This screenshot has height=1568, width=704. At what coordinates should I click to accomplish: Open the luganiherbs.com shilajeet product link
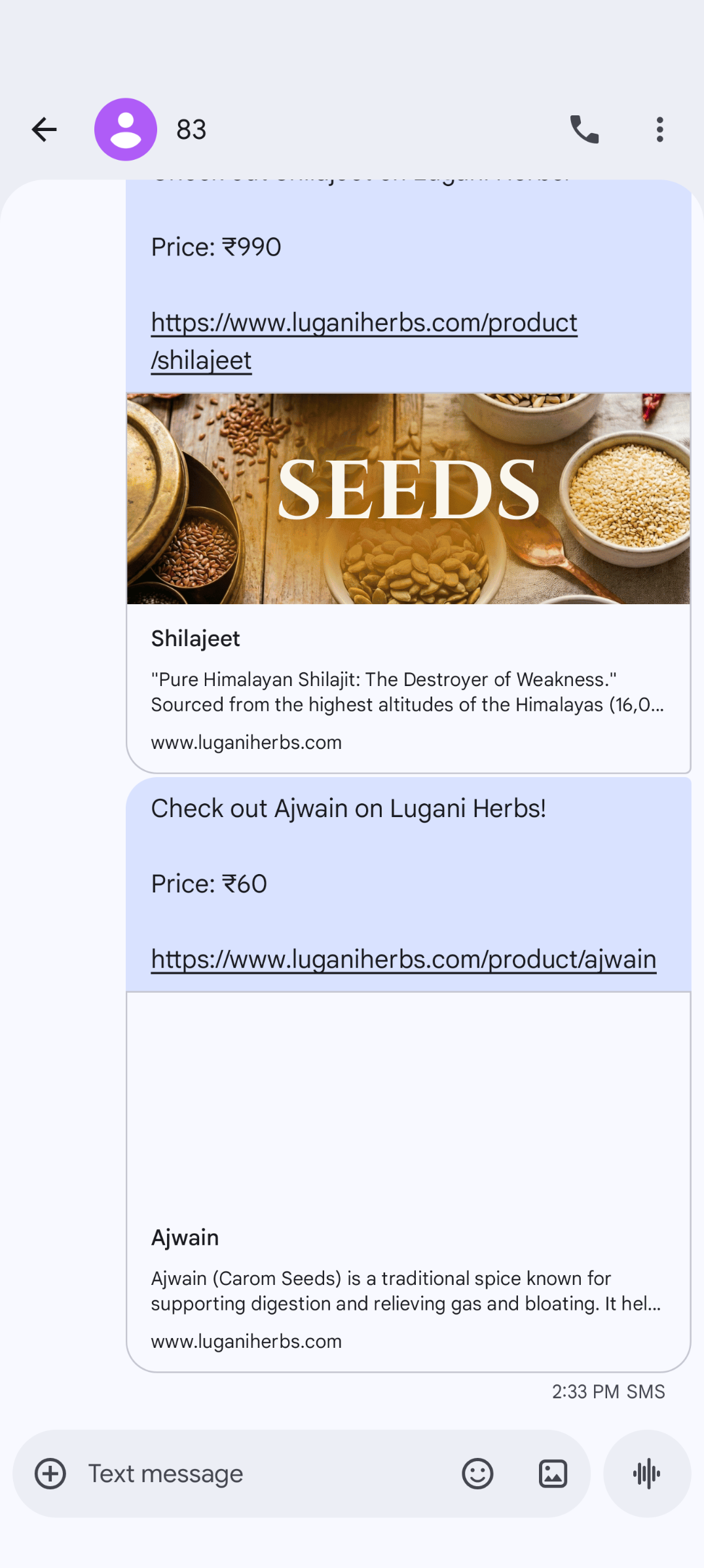pos(363,323)
